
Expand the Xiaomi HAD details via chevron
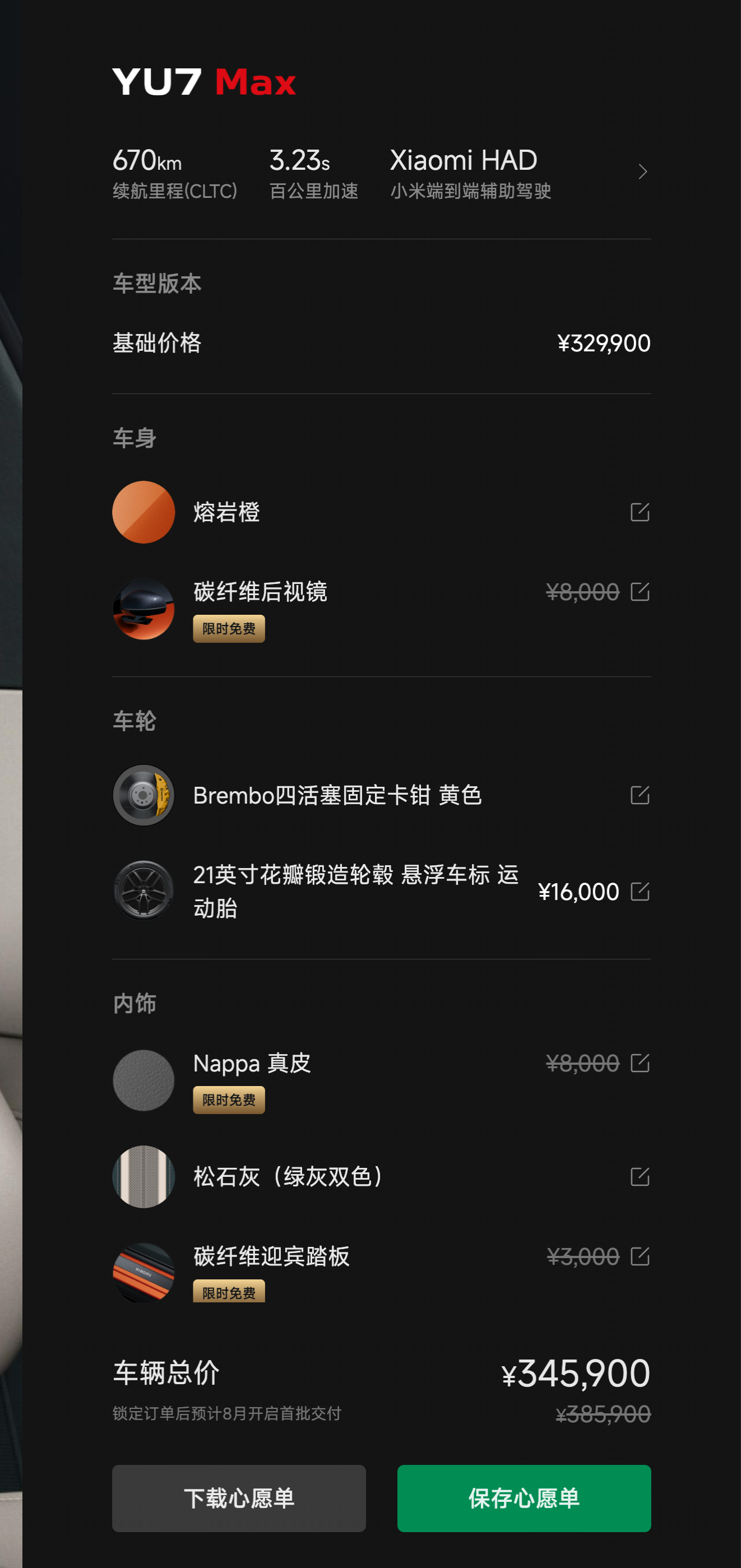pyautogui.click(x=643, y=172)
